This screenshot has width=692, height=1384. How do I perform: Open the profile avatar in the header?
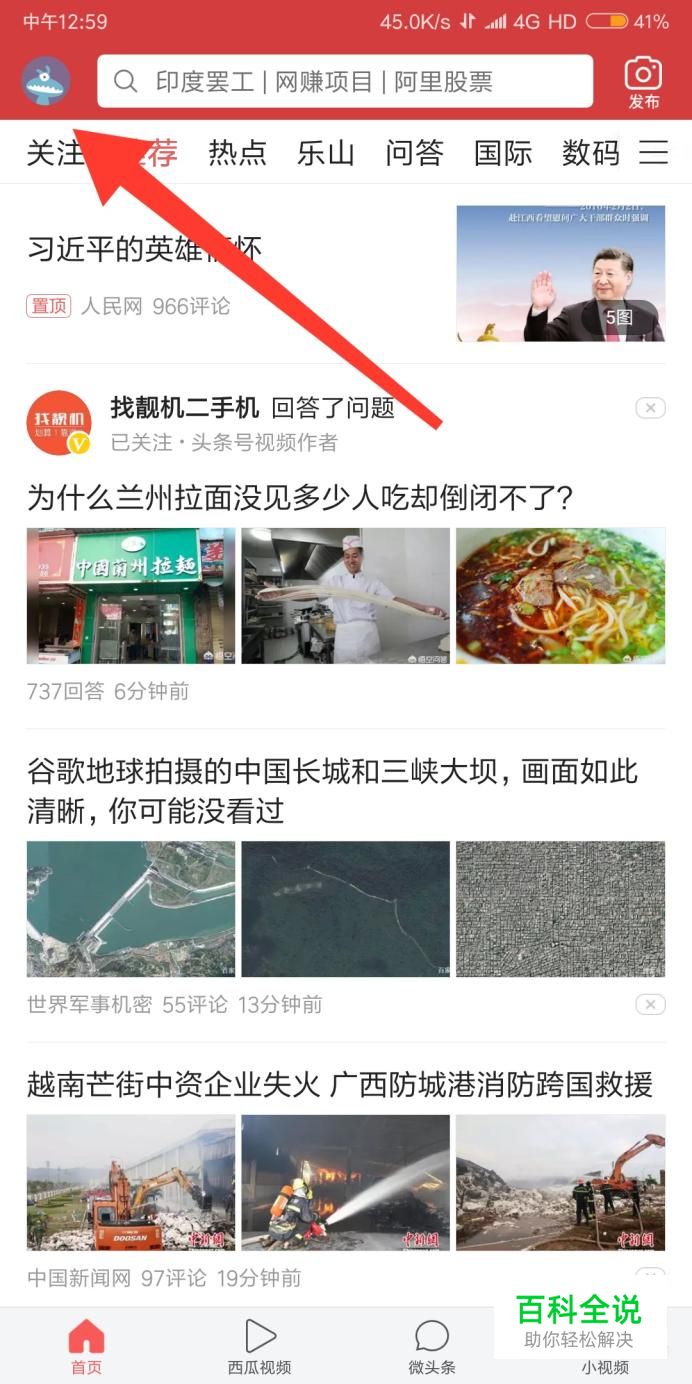tap(46, 81)
